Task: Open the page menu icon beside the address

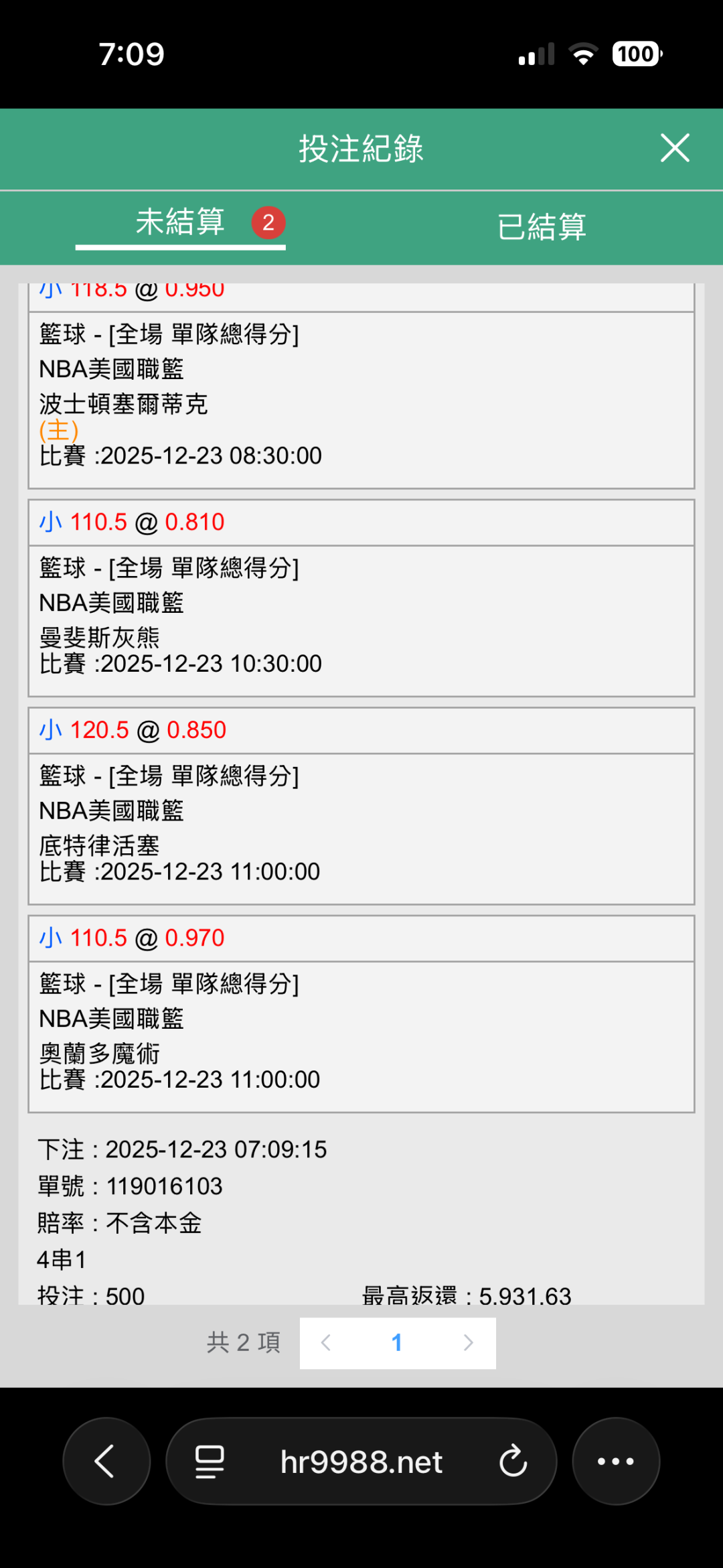Action: pos(210,1462)
